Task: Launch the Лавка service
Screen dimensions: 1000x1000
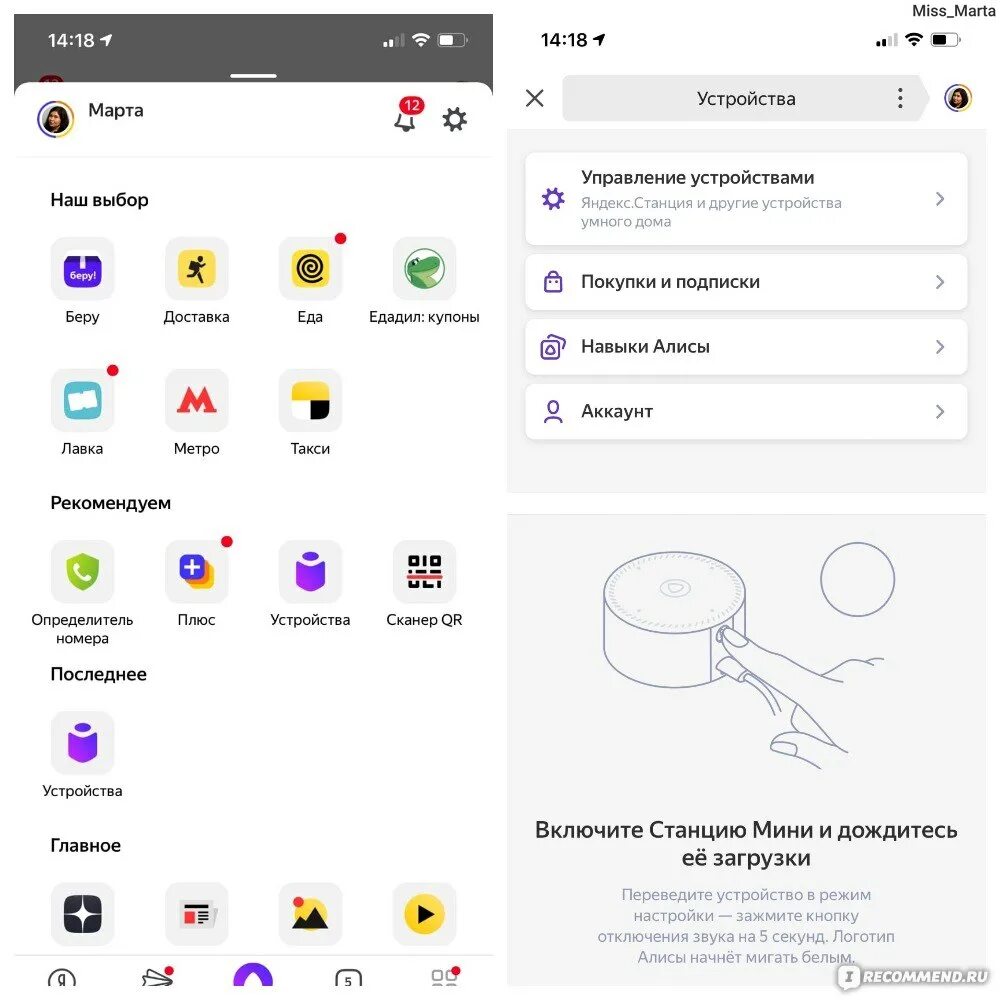Action: tap(83, 401)
